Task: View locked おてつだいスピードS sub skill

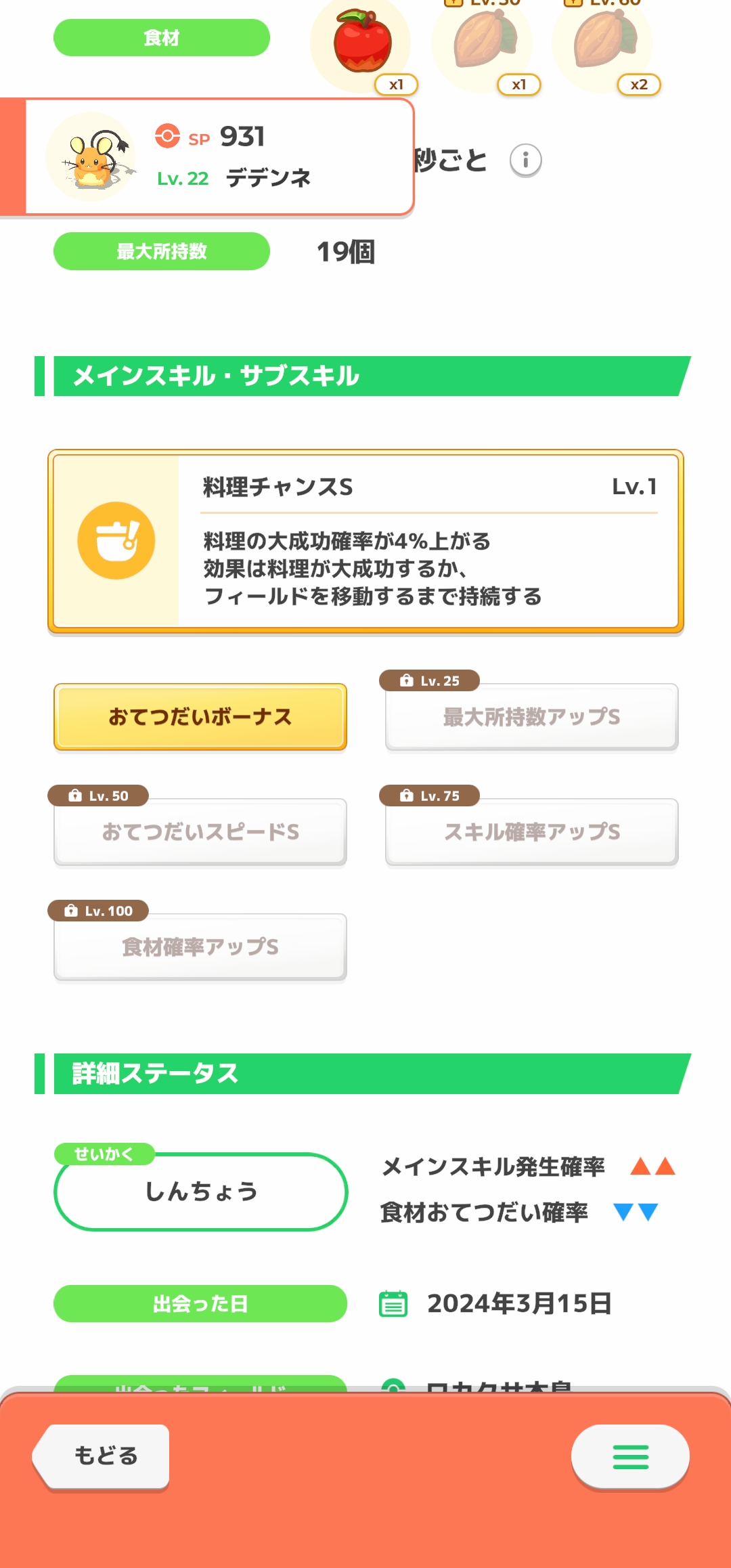Action: point(200,831)
